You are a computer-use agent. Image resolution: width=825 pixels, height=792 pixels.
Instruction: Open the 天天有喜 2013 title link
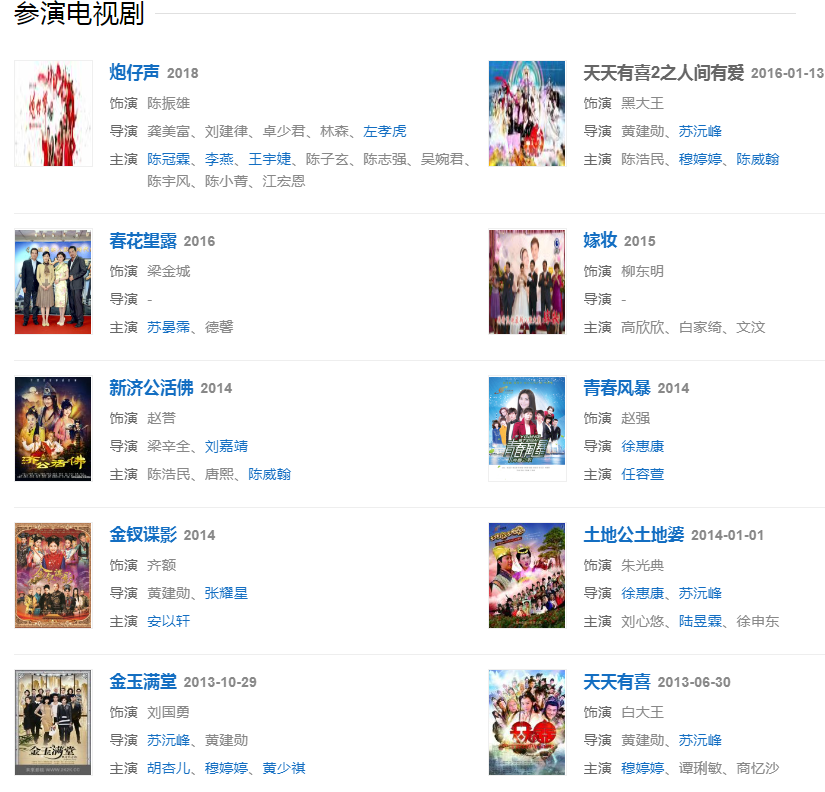(617, 682)
